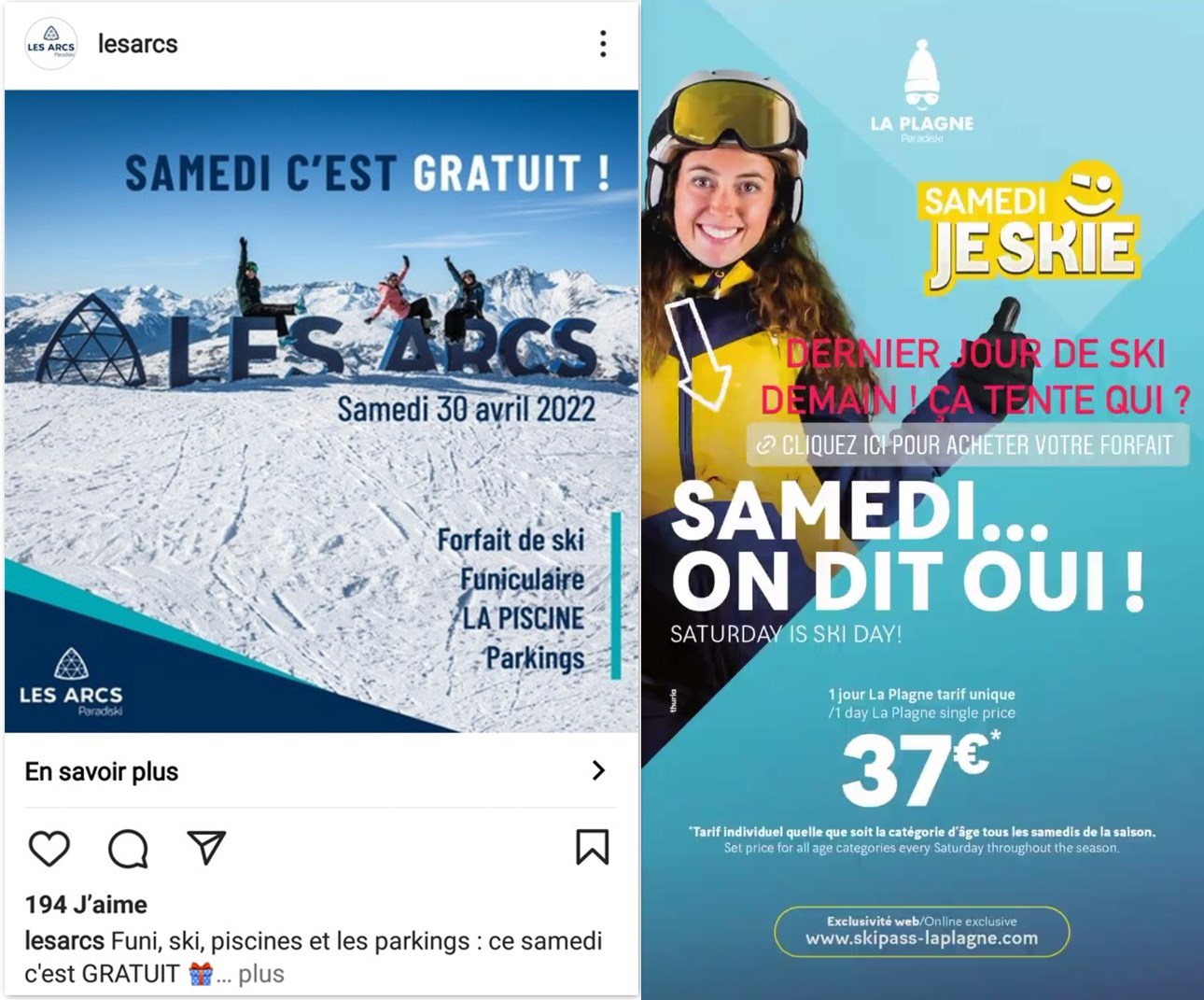The image size is (1204, 1000).
Task: Open the post overflow menu
Action: (603, 44)
